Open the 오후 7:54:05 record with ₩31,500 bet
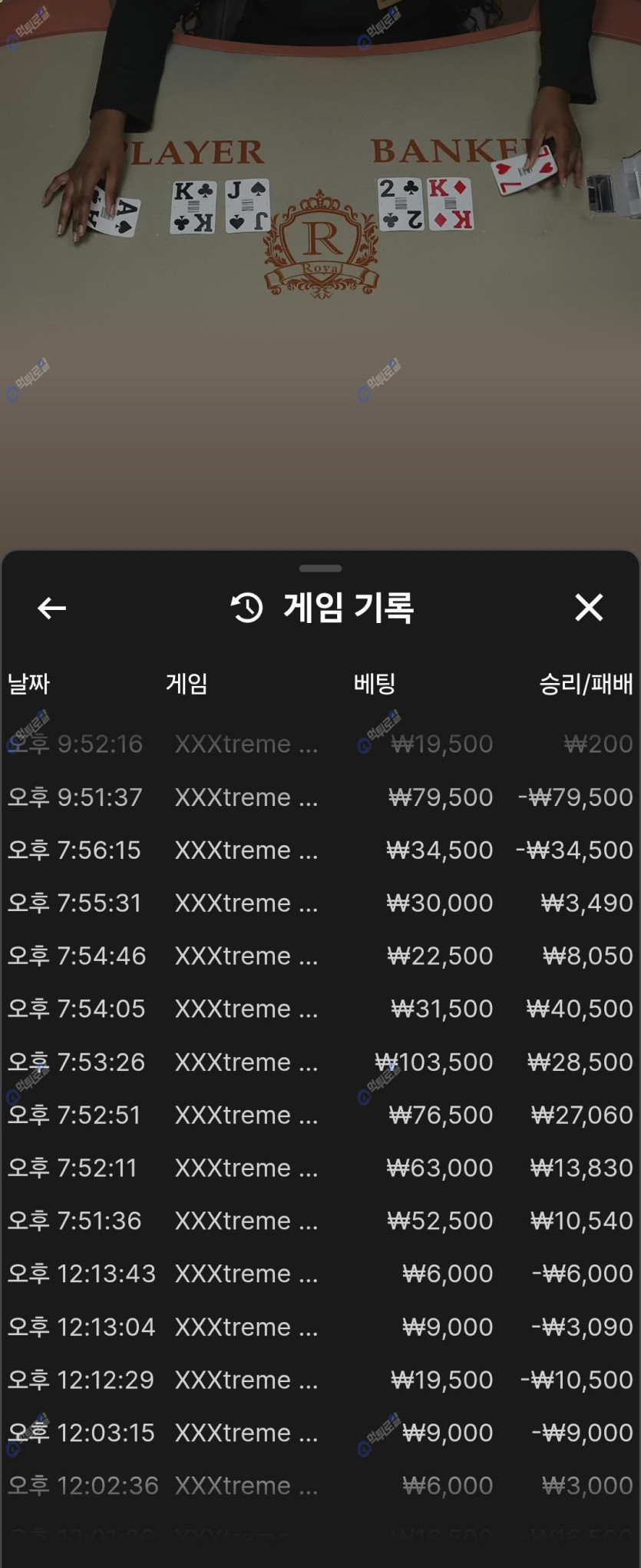641x1568 pixels. [320, 1009]
